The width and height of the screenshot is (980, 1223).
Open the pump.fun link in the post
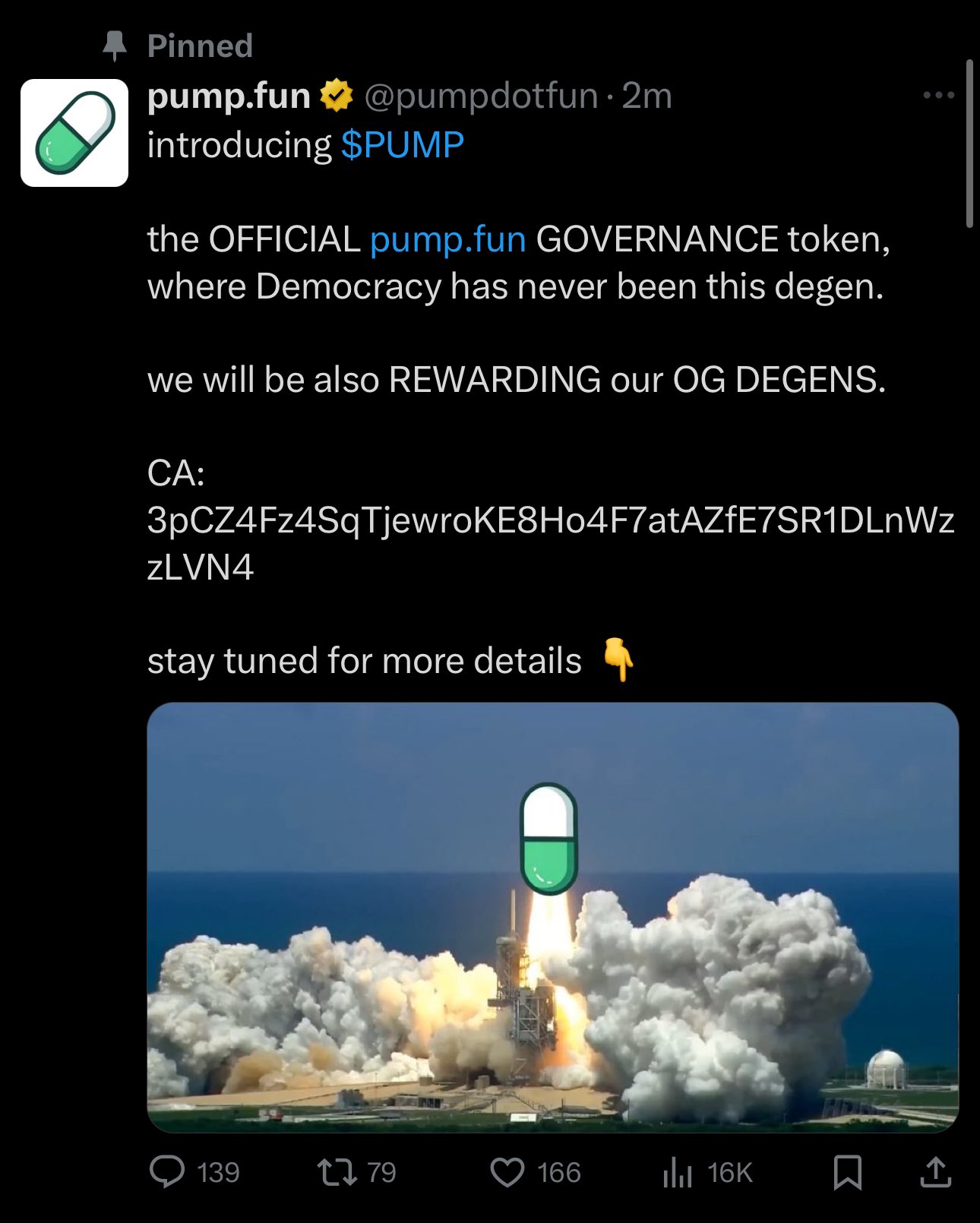(447, 239)
